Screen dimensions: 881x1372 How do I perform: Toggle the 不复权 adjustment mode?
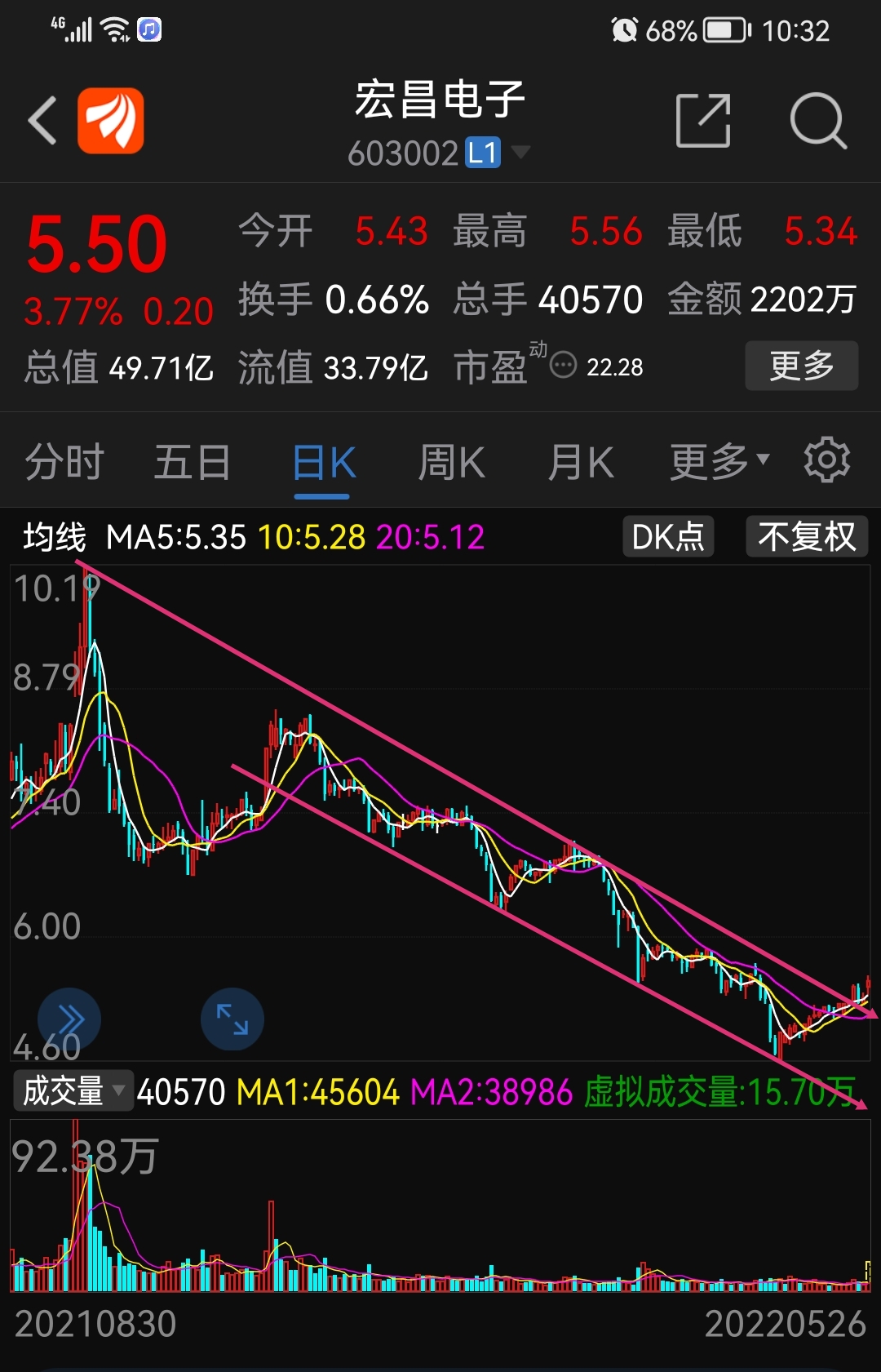[806, 536]
